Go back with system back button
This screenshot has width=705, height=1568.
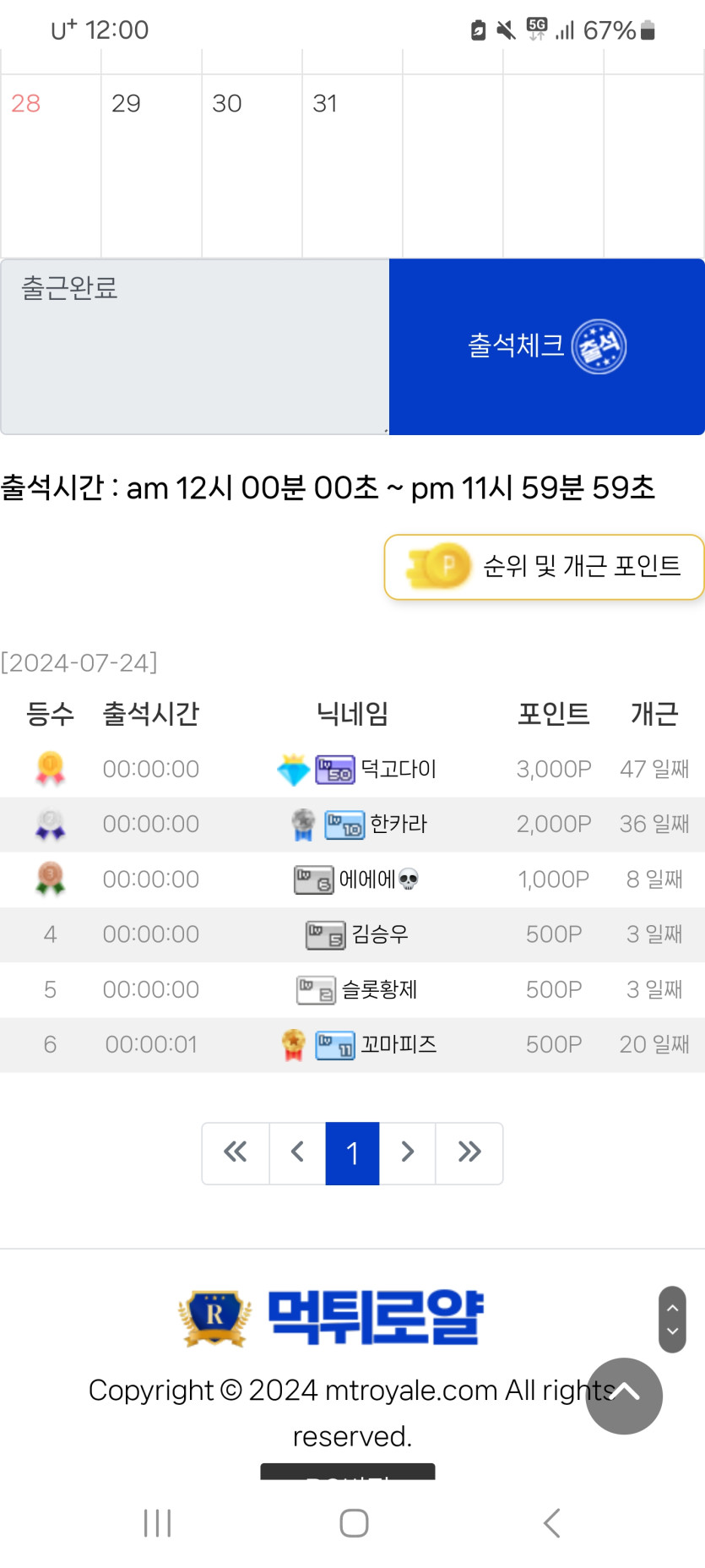(x=551, y=1523)
